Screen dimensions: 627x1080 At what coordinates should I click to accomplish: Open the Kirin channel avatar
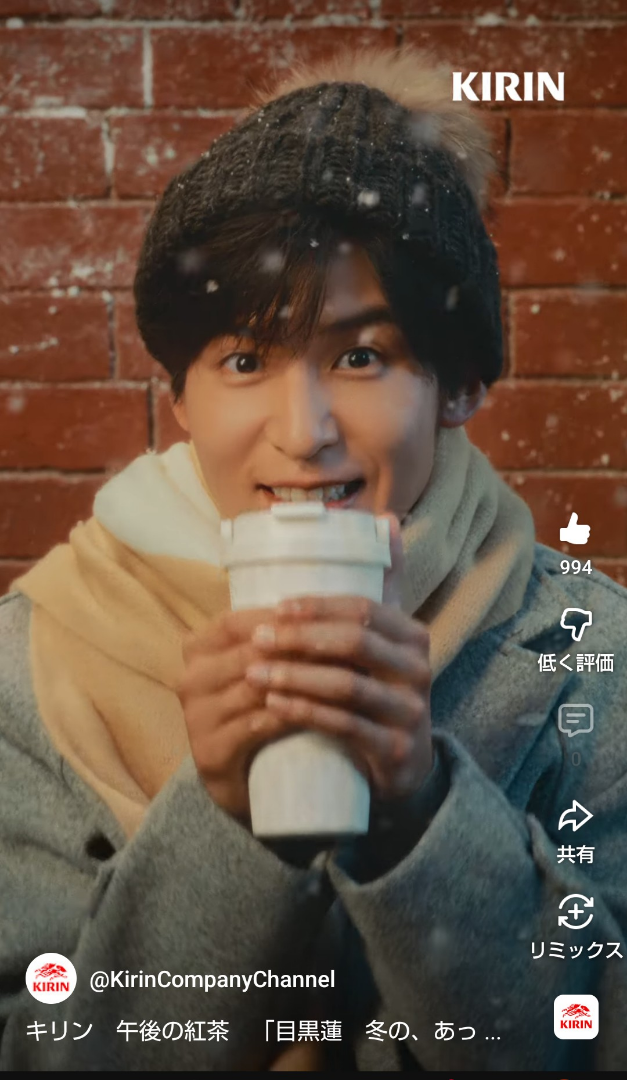click(x=51, y=979)
